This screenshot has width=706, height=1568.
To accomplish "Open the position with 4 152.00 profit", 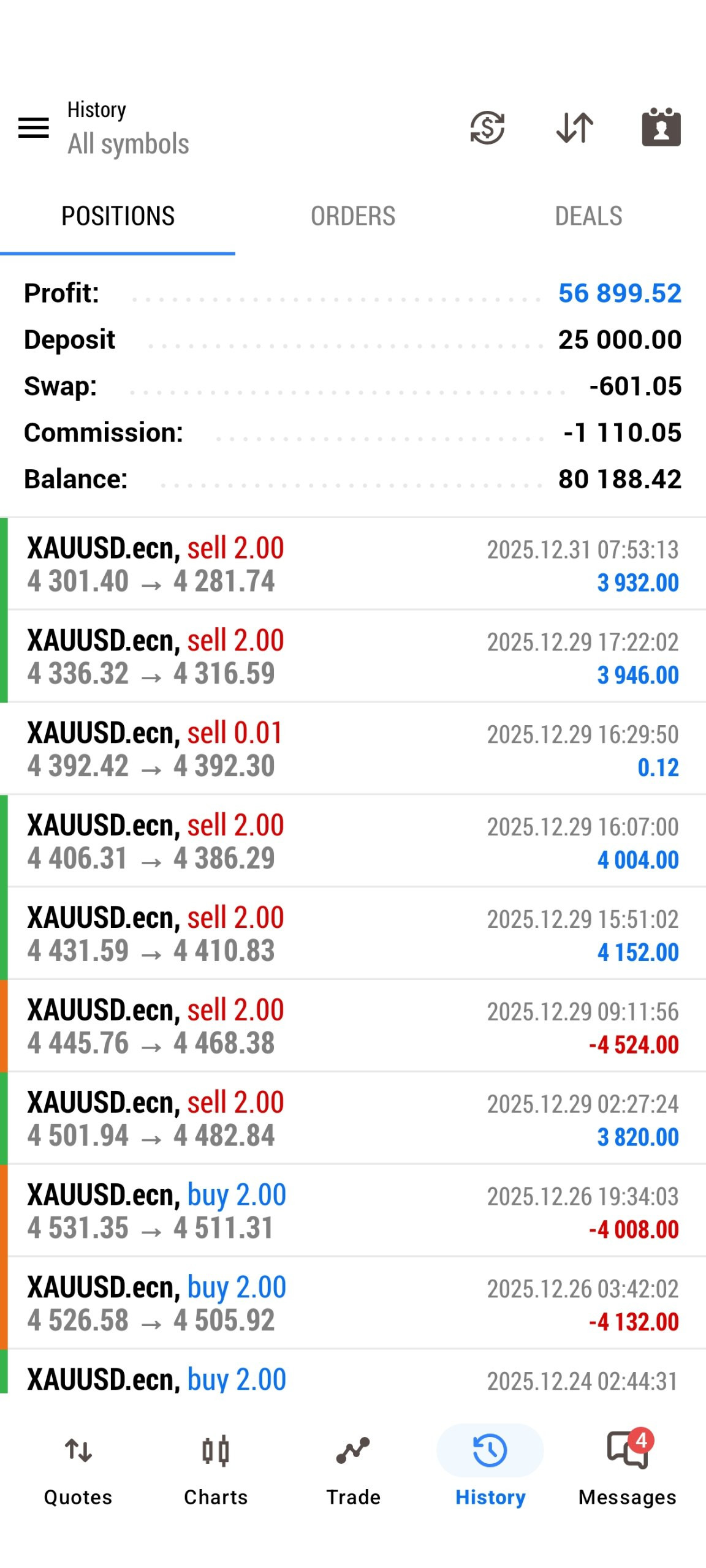I will click(x=353, y=933).
